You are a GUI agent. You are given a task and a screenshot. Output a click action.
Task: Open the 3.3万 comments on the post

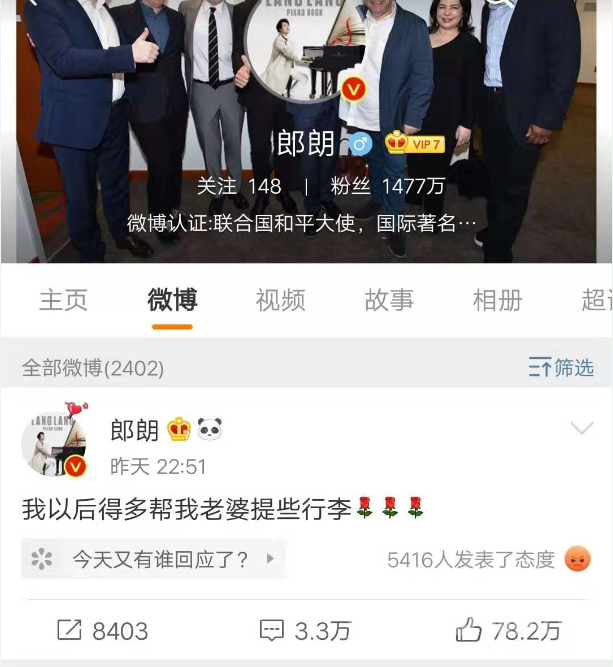click(306, 631)
